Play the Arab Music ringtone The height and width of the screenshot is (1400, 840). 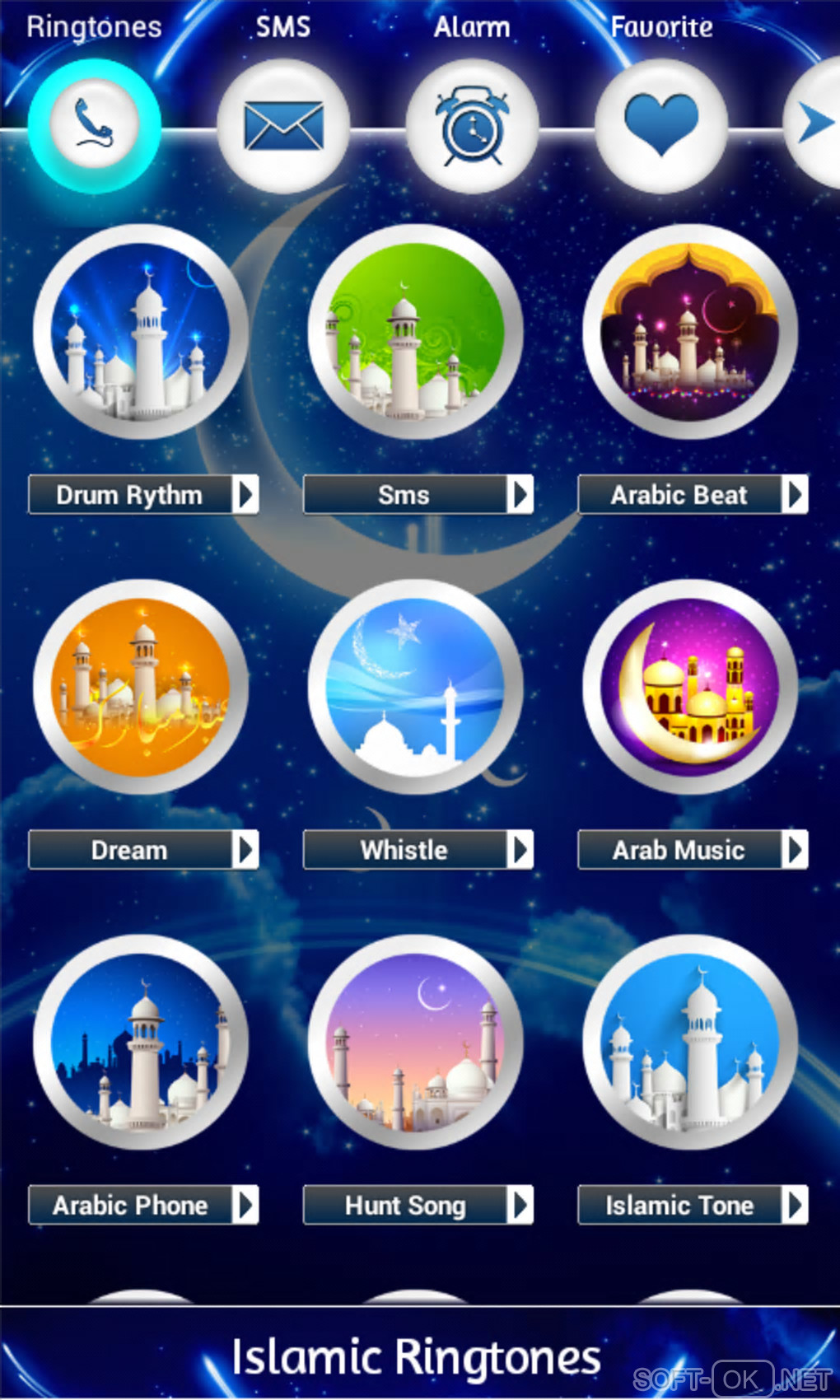tap(690, 687)
